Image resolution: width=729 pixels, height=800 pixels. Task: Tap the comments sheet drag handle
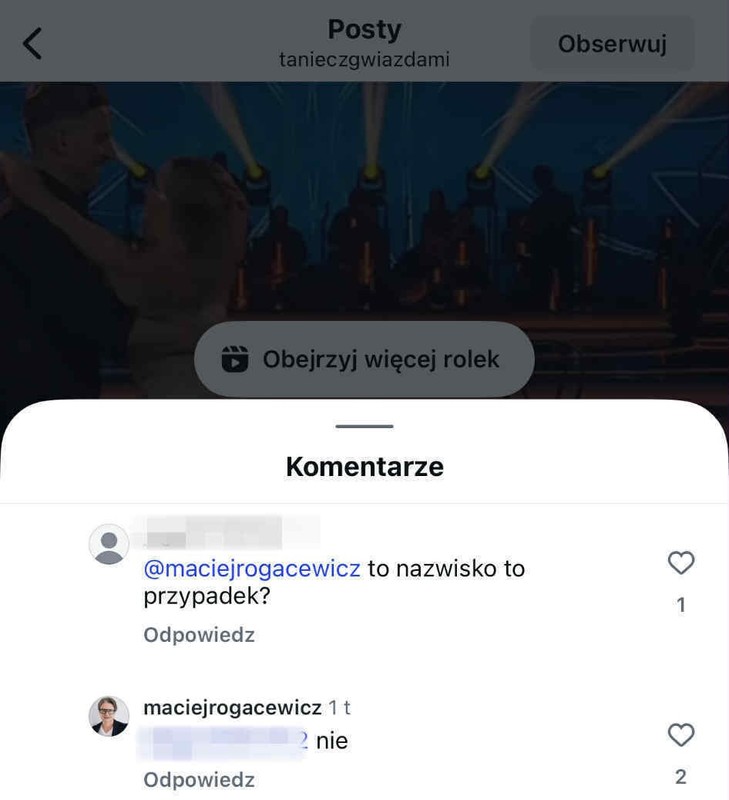click(x=364, y=426)
